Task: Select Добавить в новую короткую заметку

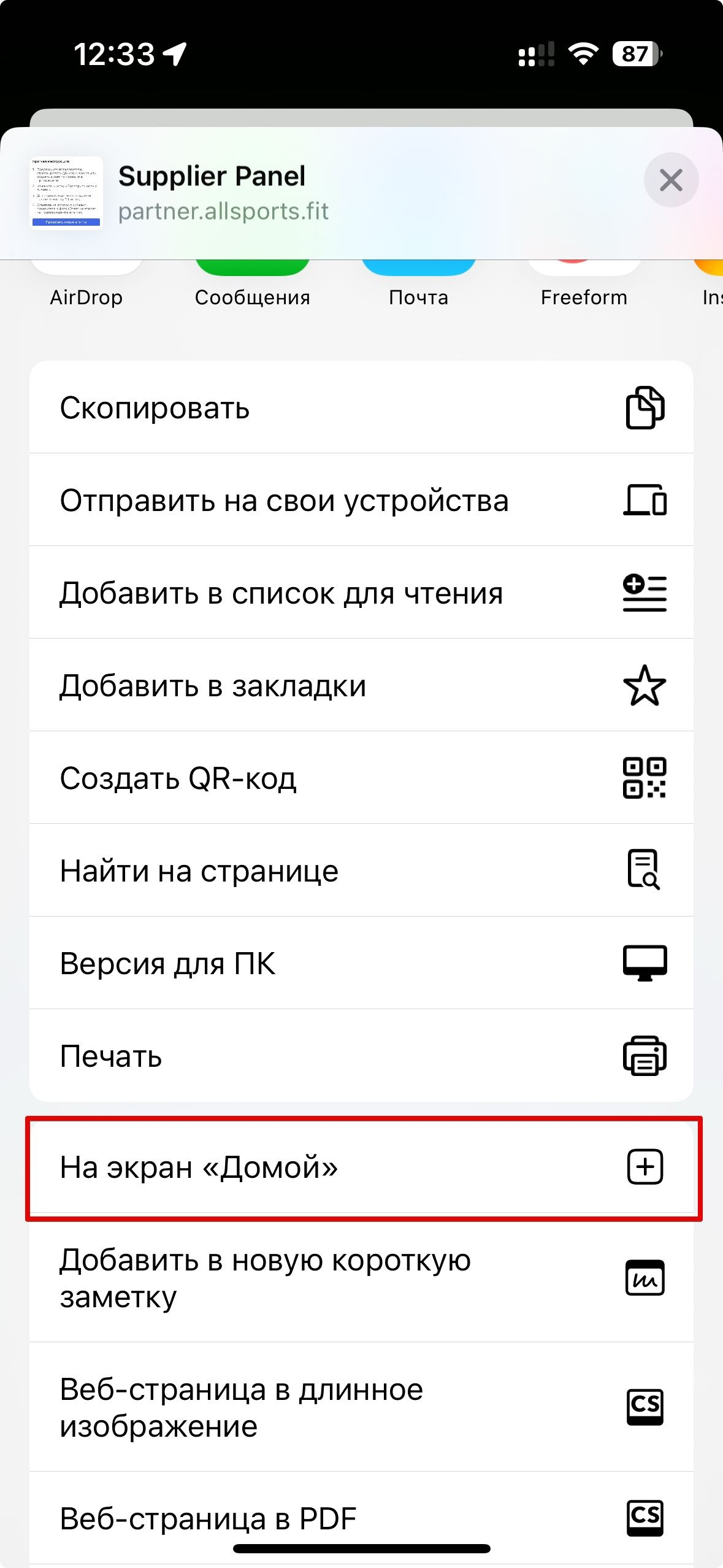Action: click(361, 1278)
